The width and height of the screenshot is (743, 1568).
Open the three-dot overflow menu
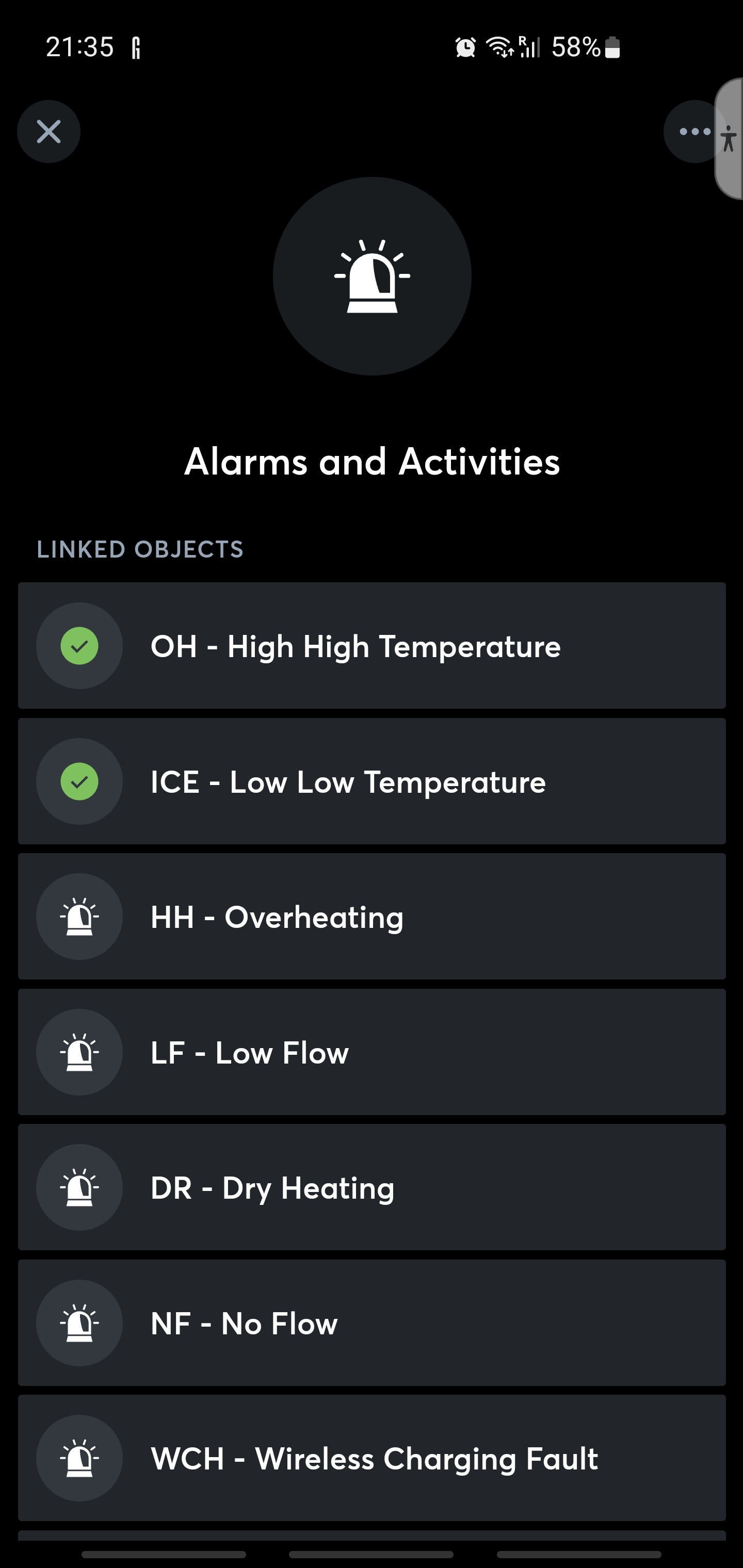[691, 132]
